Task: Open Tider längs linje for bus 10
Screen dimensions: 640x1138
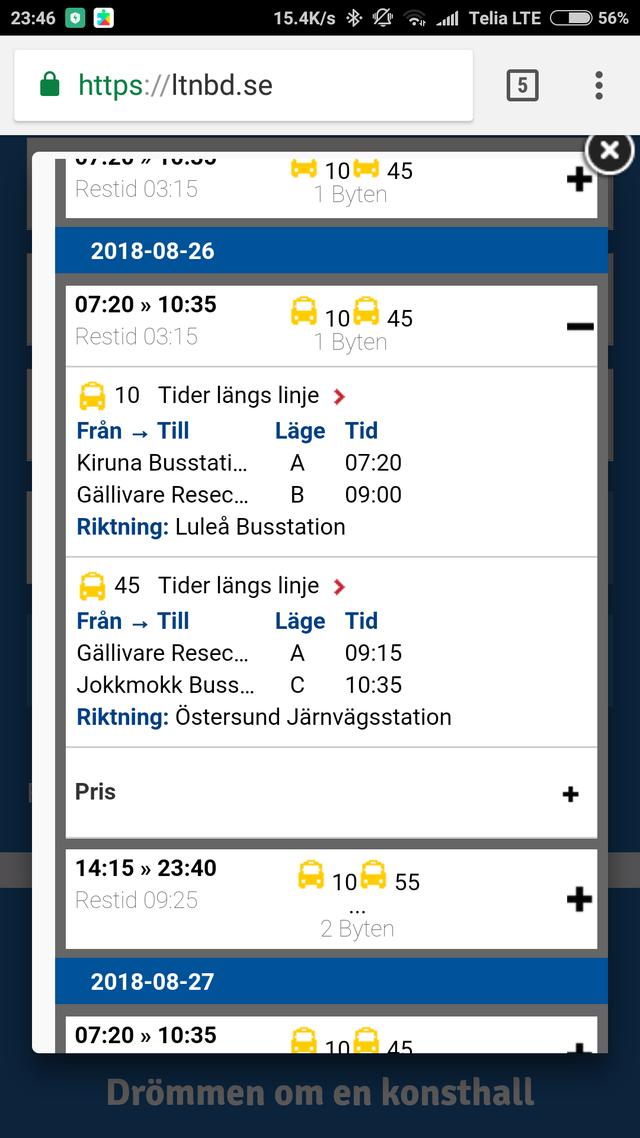Action: click(x=252, y=396)
